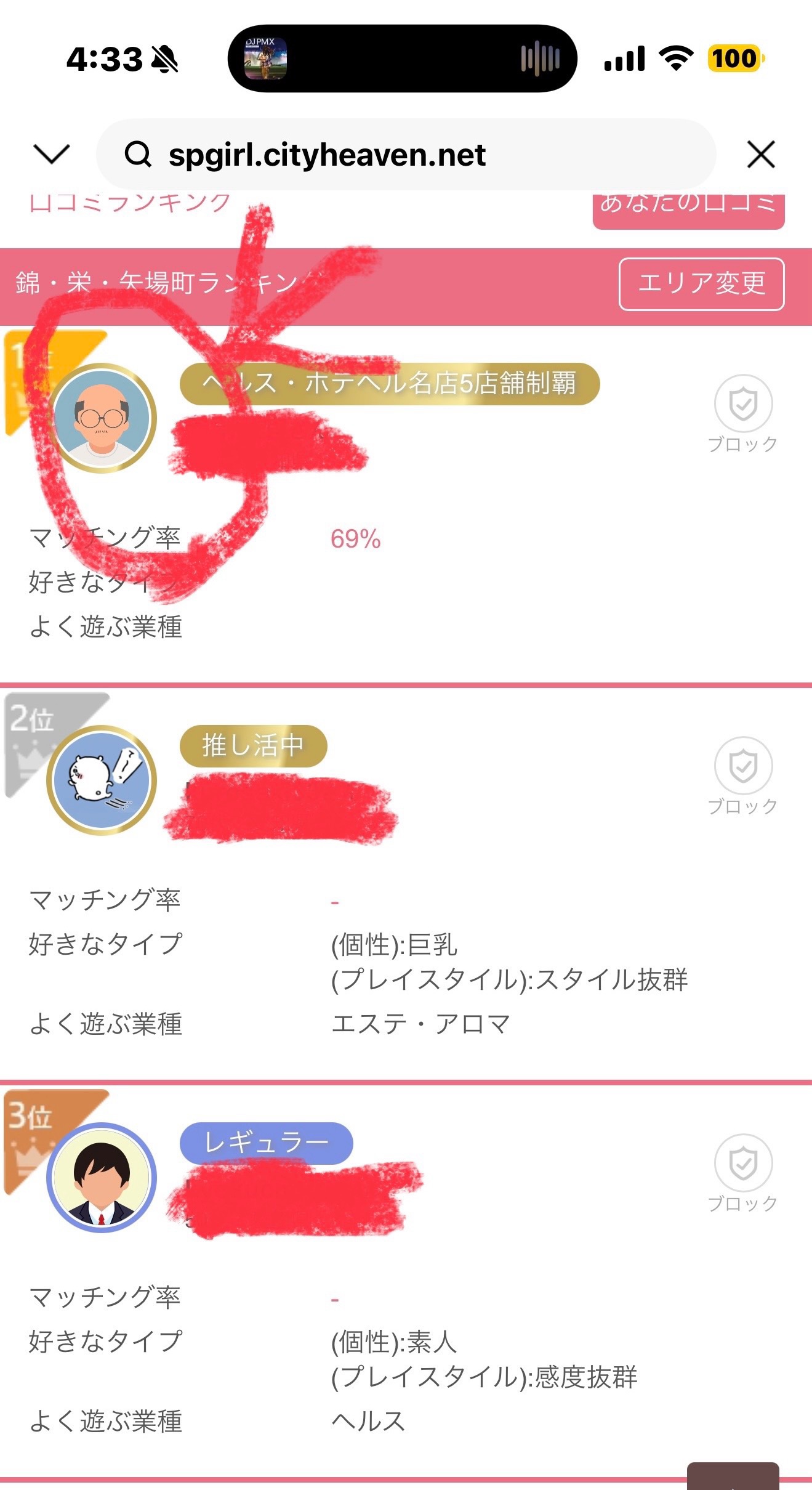Image resolution: width=812 pixels, height=1490 pixels.
Task: Open the 3位 user's suit avatar
Action: point(102,1177)
